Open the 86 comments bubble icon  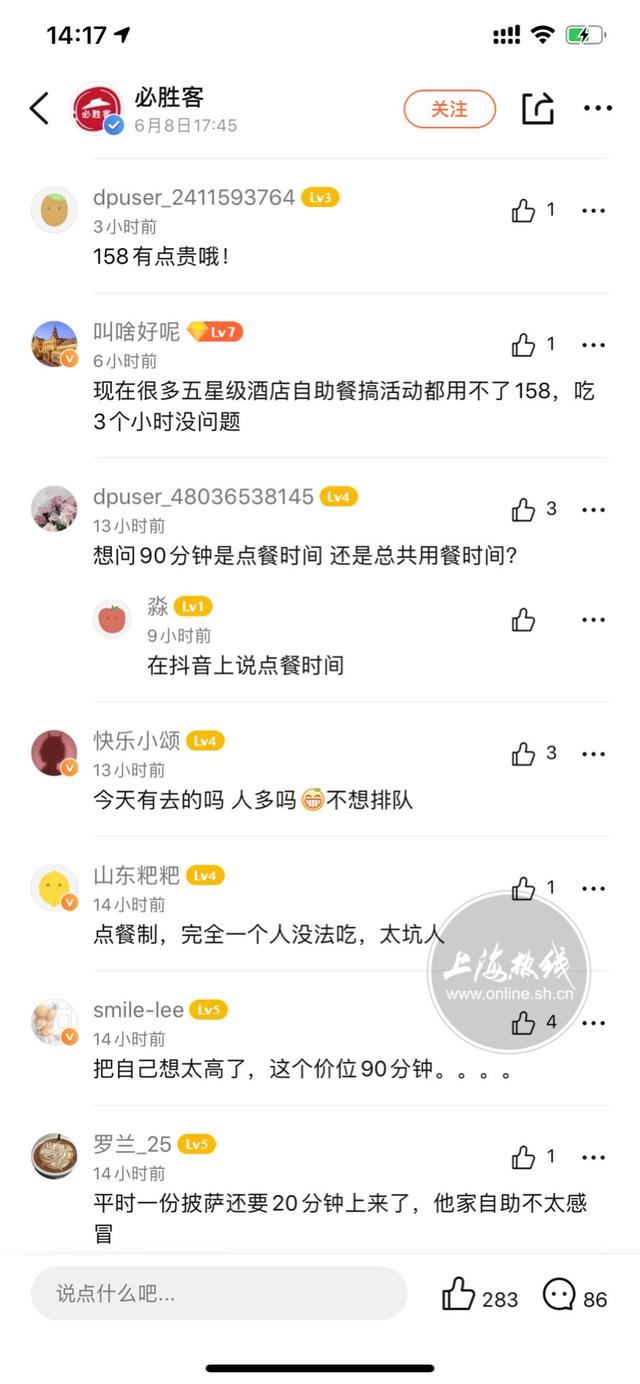(x=558, y=1294)
